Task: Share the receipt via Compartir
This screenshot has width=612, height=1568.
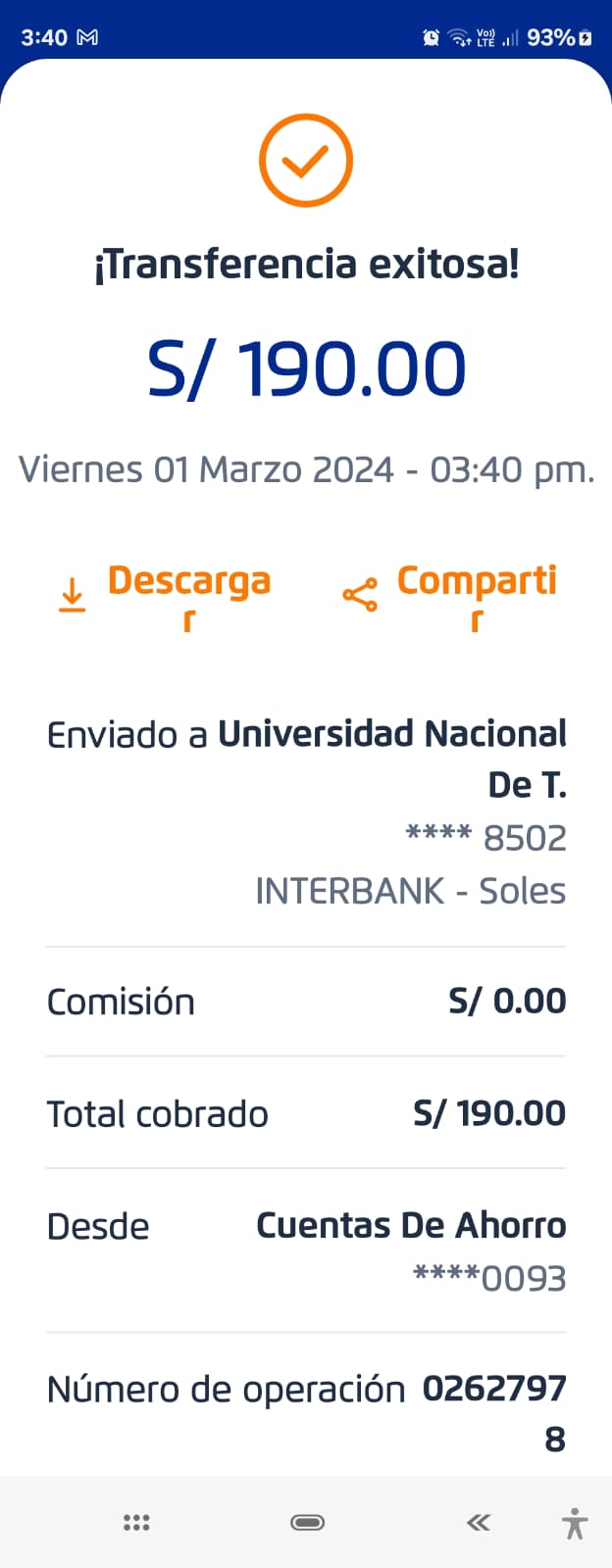Action: (450, 596)
